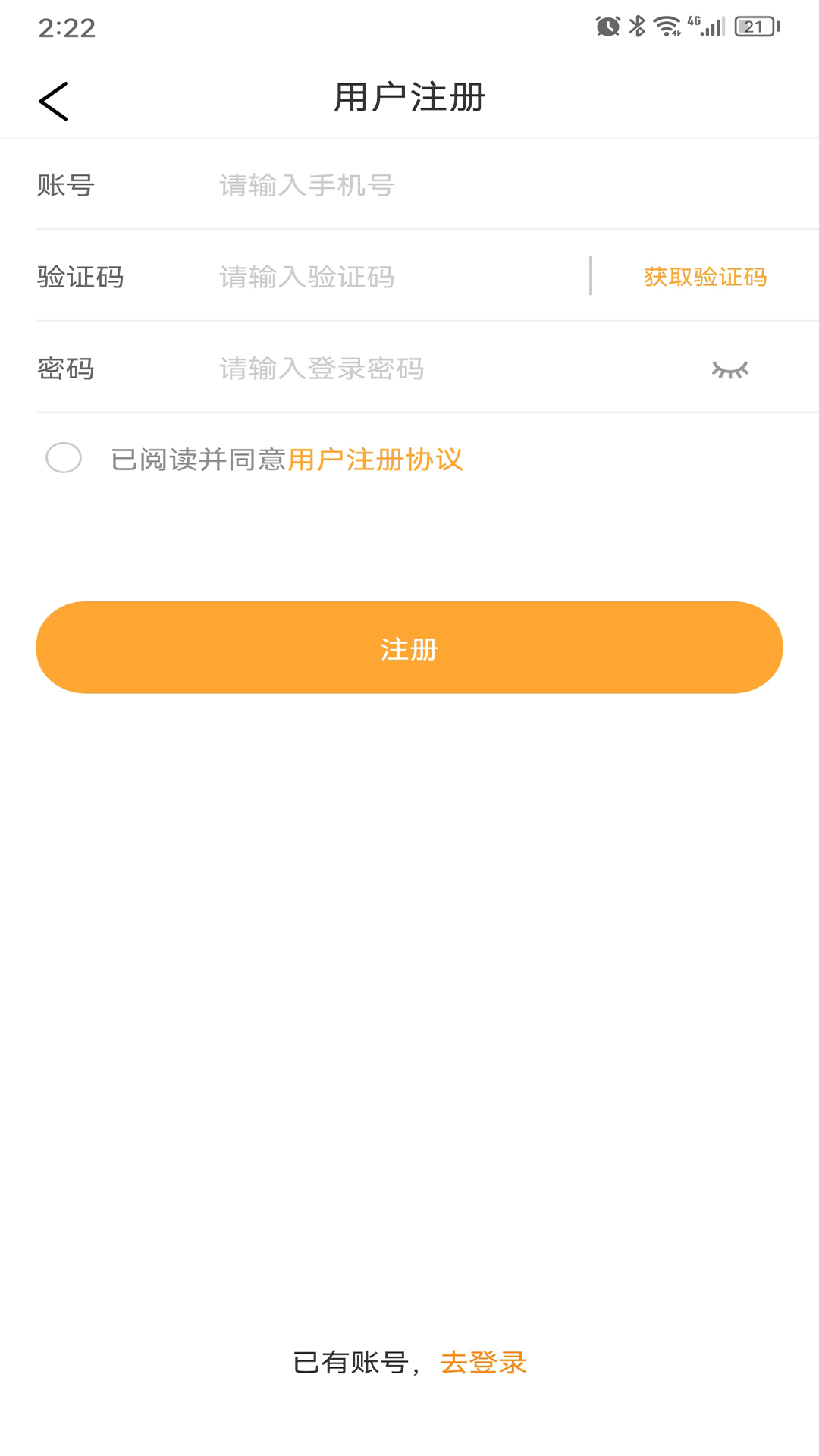Open the 用户注册协议 agreement
This screenshot has width=819, height=1456.
click(376, 460)
